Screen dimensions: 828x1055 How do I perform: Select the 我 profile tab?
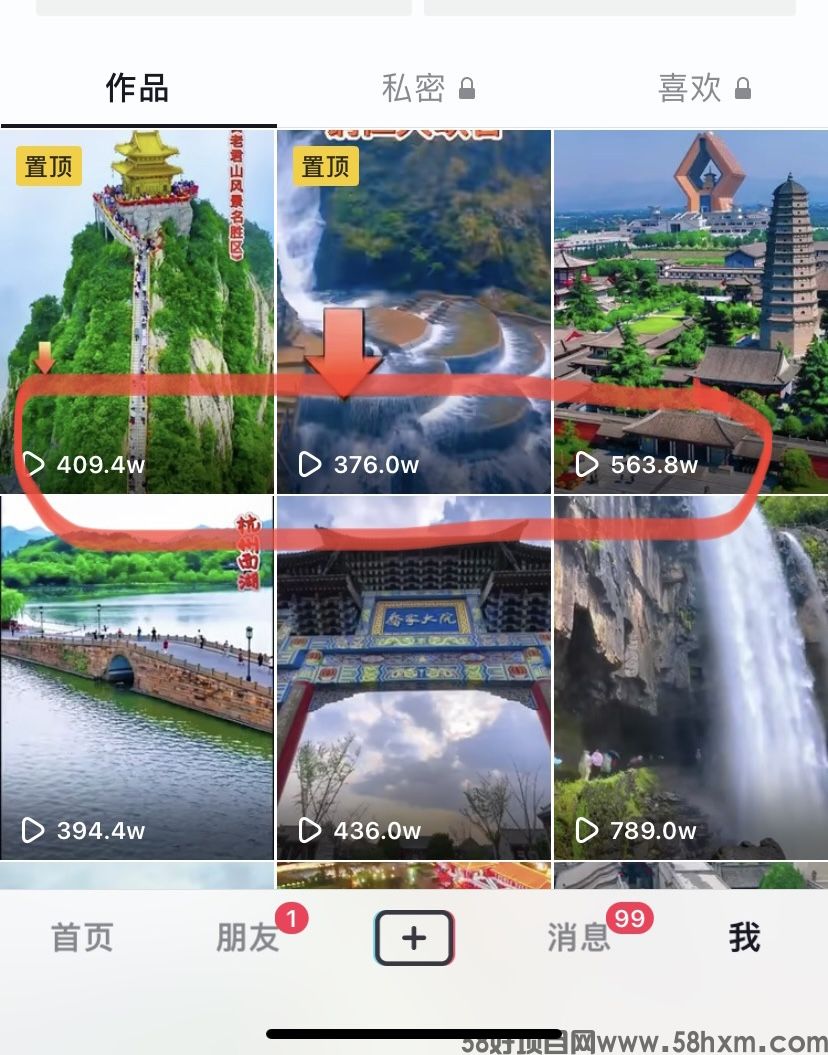744,938
